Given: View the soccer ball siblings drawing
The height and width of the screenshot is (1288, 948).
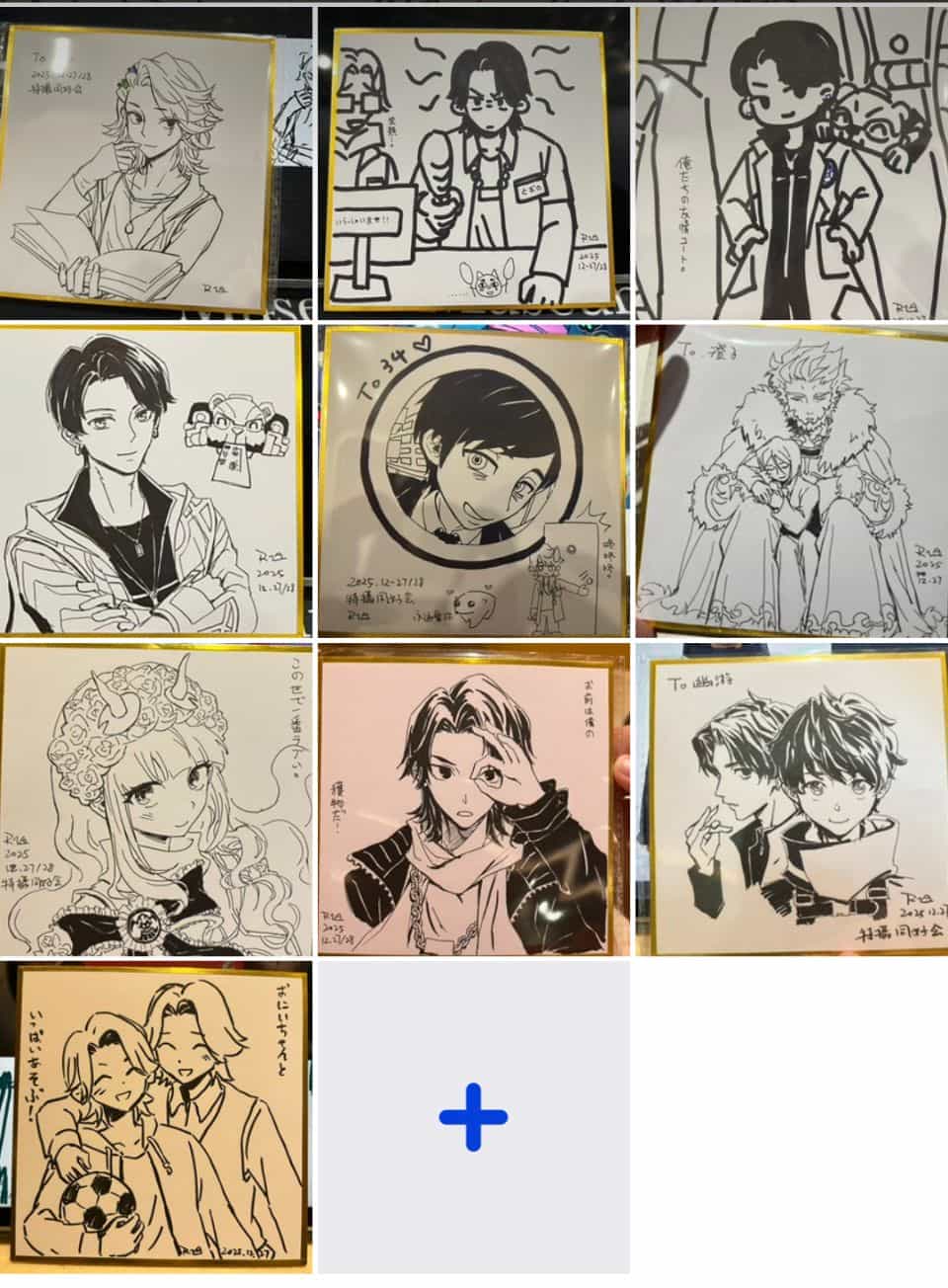Looking at the screenshot, I should tap(156, 1119).
